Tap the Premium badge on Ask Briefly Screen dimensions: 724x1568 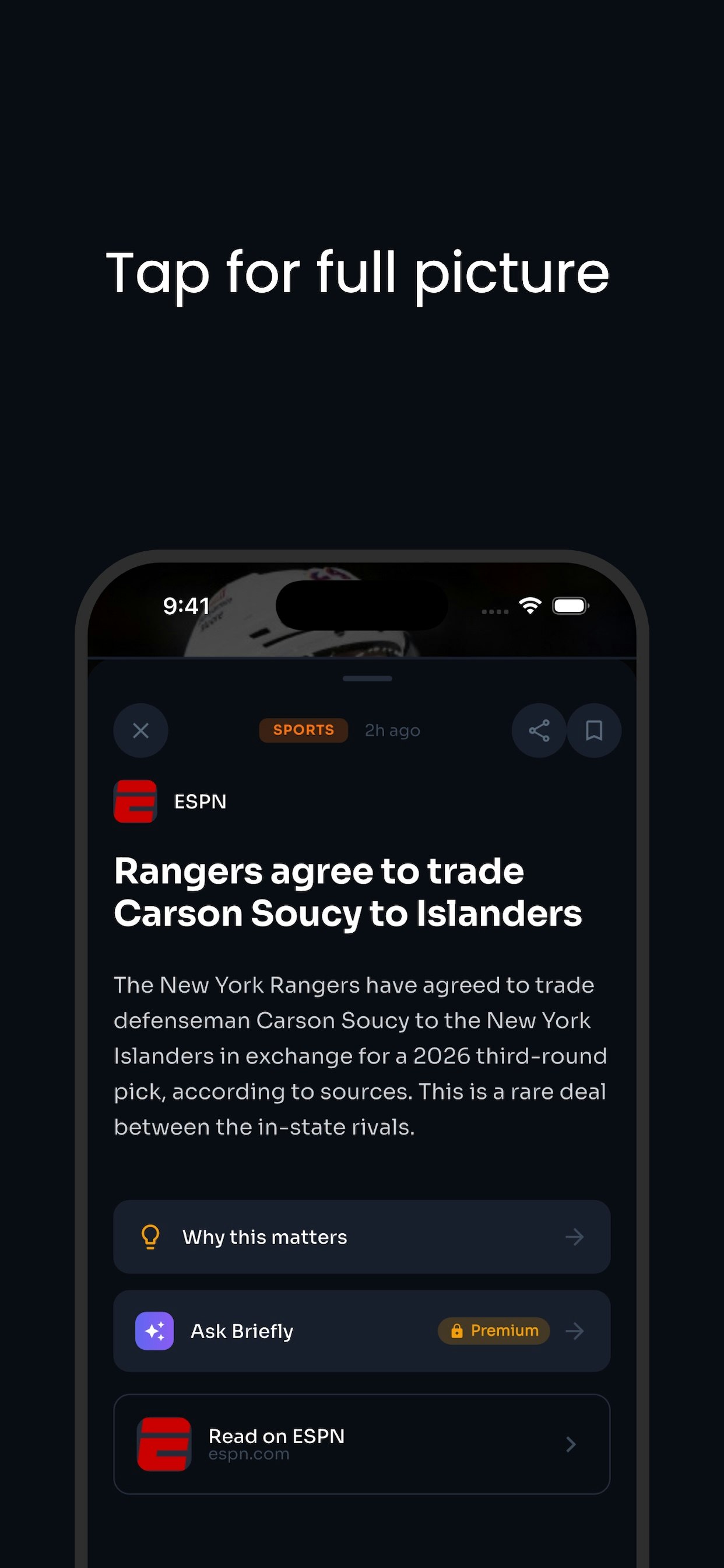pos(493,1331)
